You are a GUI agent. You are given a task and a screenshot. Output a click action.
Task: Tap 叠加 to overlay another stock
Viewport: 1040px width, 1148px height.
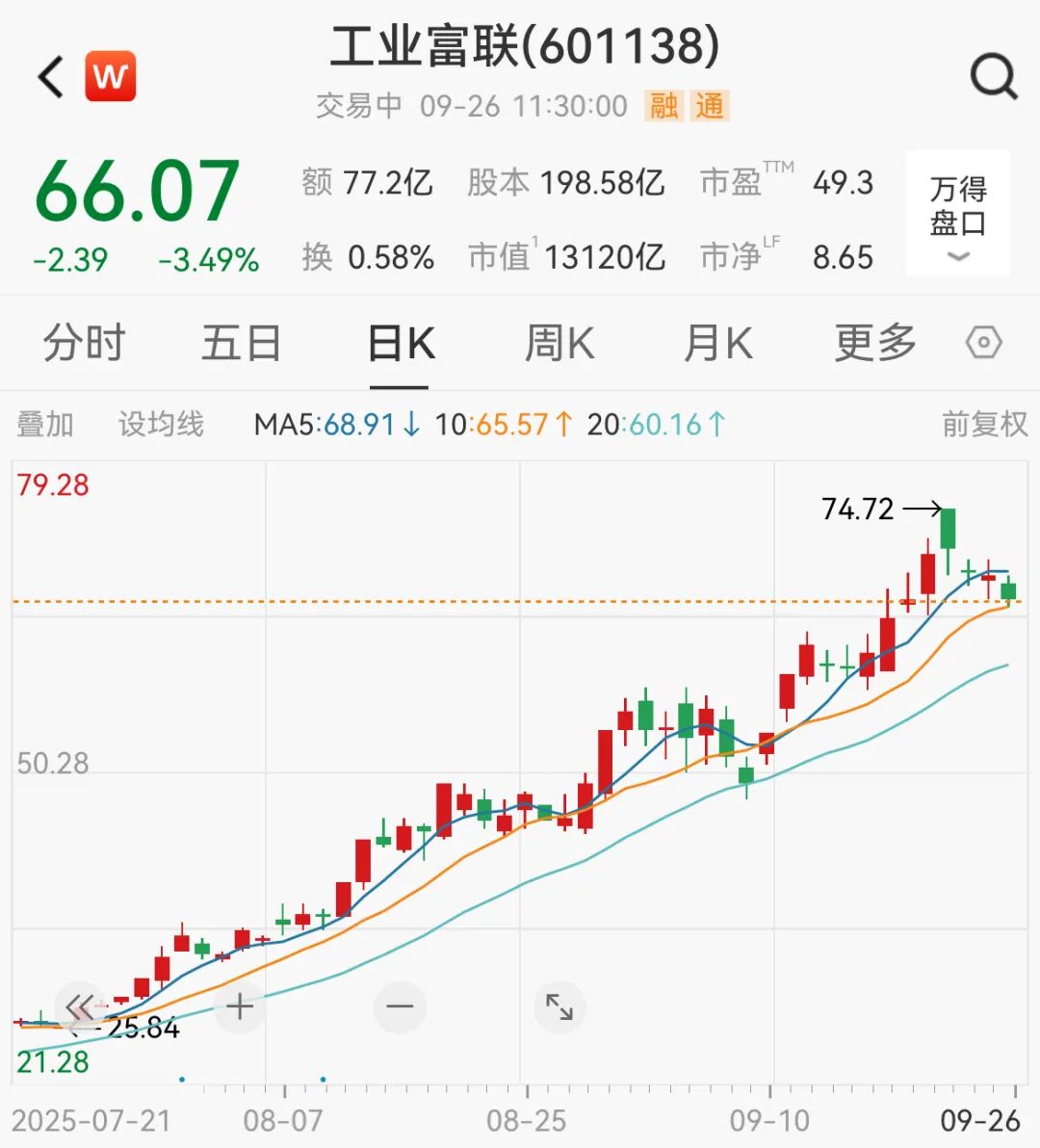point(45,424)
